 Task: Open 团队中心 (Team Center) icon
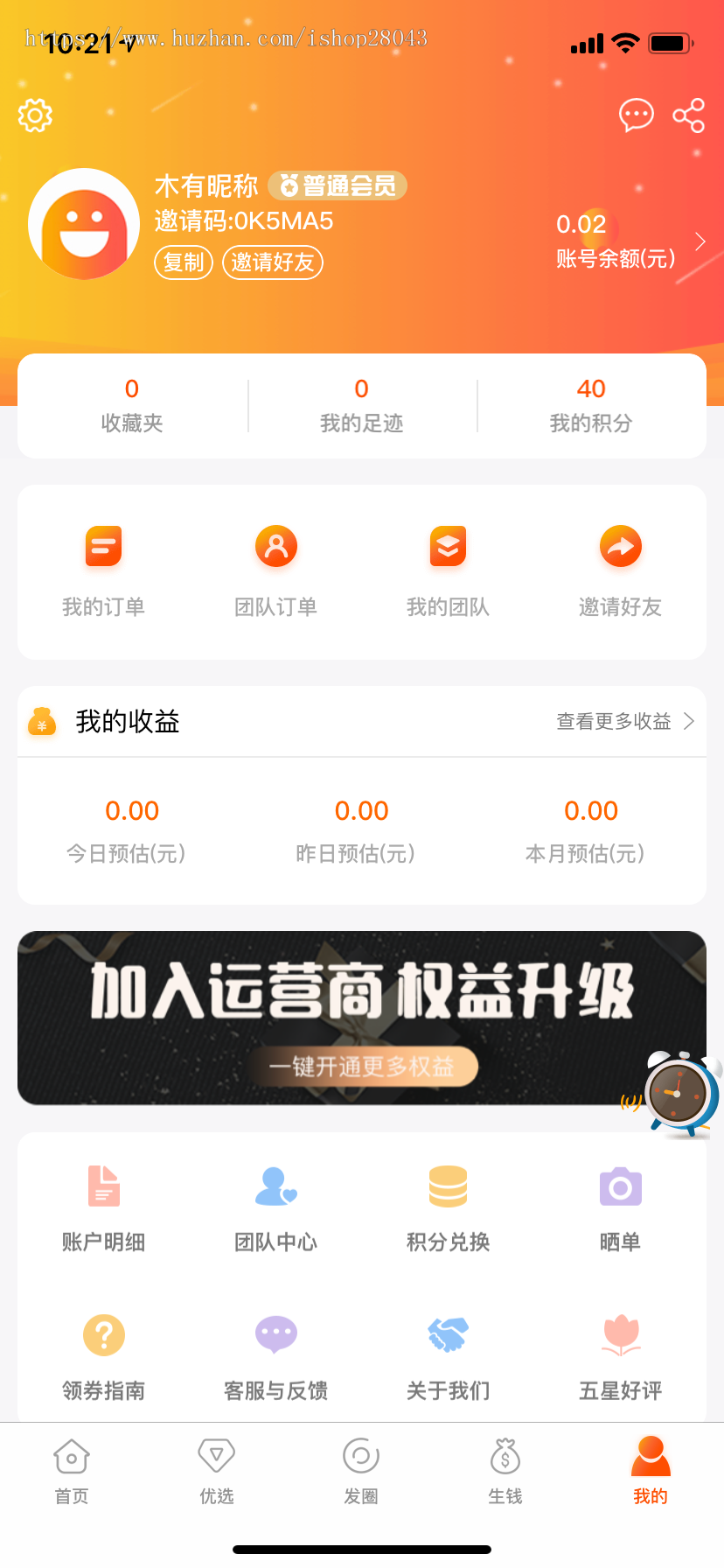click(276, 1186)
